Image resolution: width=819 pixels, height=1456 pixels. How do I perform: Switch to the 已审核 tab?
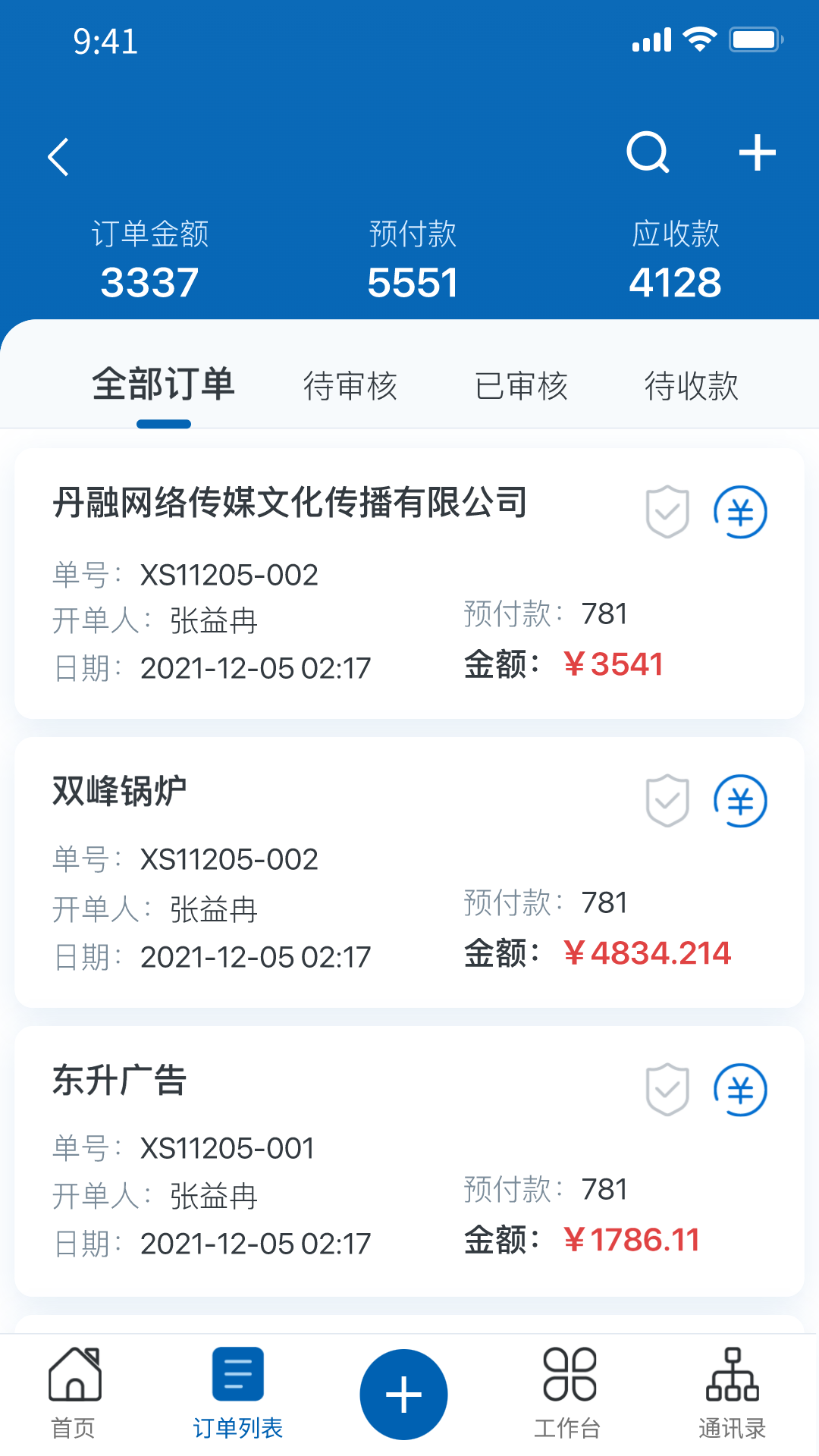(x=523, y=386)
